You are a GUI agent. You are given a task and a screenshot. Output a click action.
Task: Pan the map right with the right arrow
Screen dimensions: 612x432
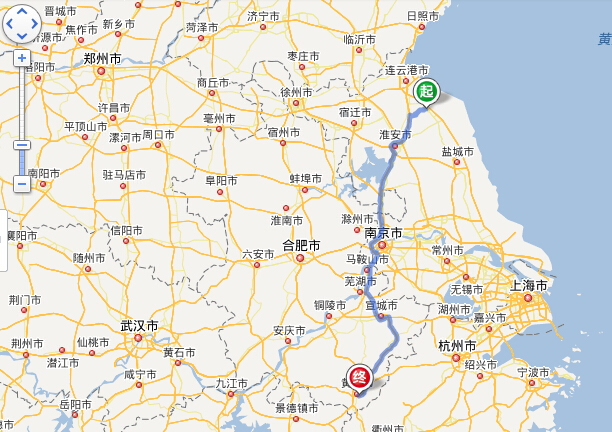point(34,22)
